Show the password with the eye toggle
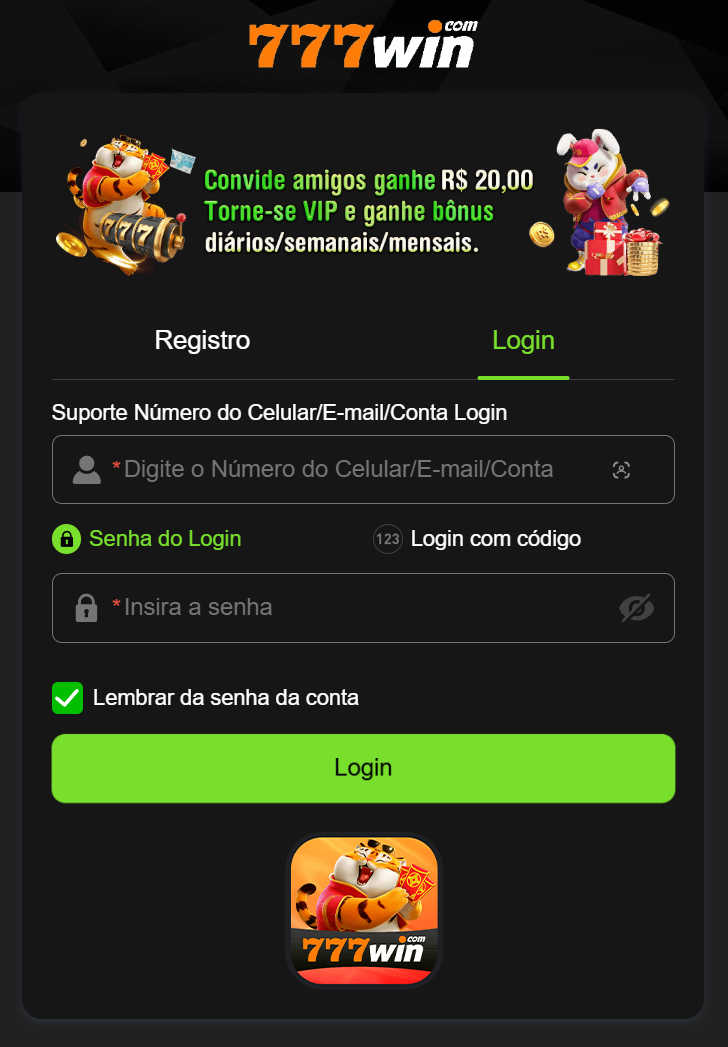Image resolution: width=728 pixels, height=1047 pixels. (637, 608)
